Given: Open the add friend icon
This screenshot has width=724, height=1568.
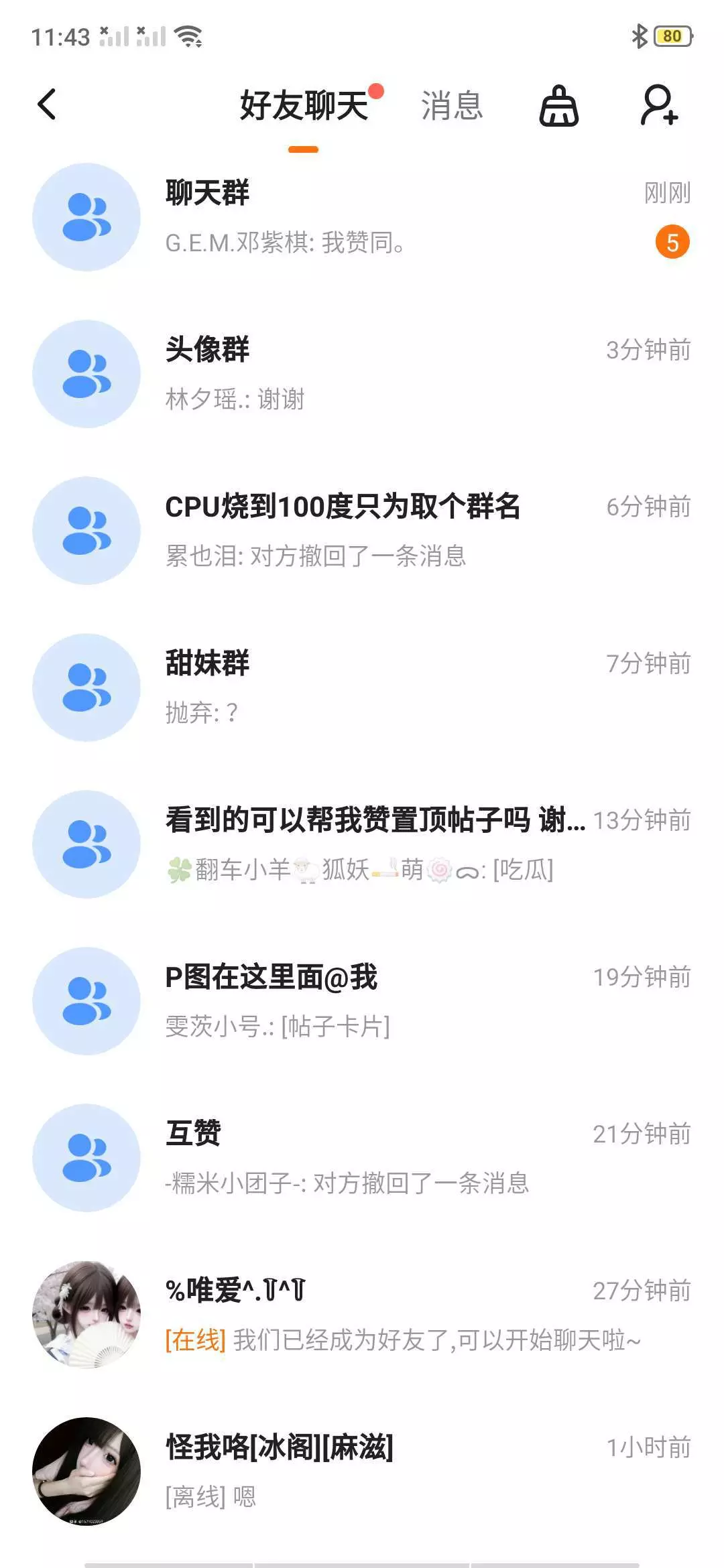Looking at the screenshot, I should [x=659, y=105].
